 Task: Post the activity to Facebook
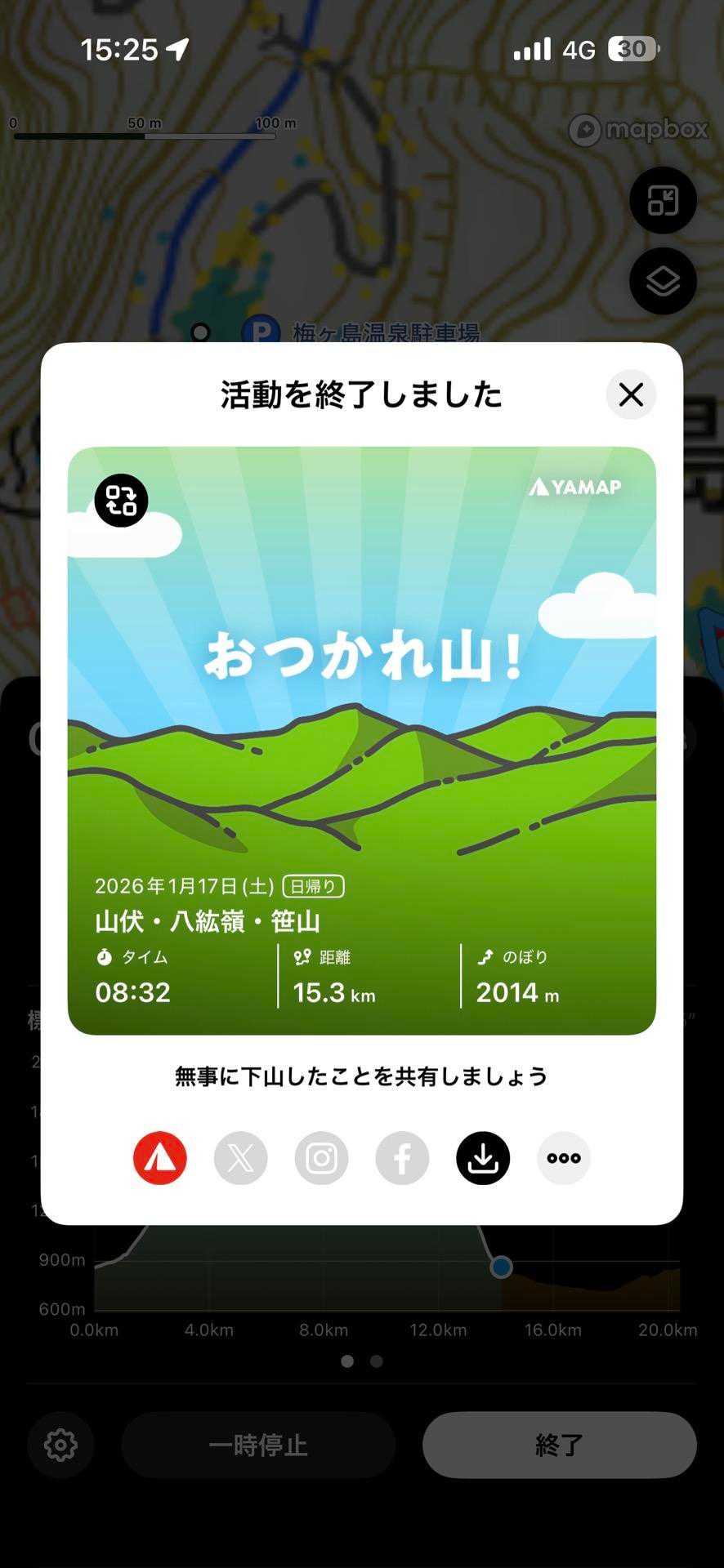402,1158
